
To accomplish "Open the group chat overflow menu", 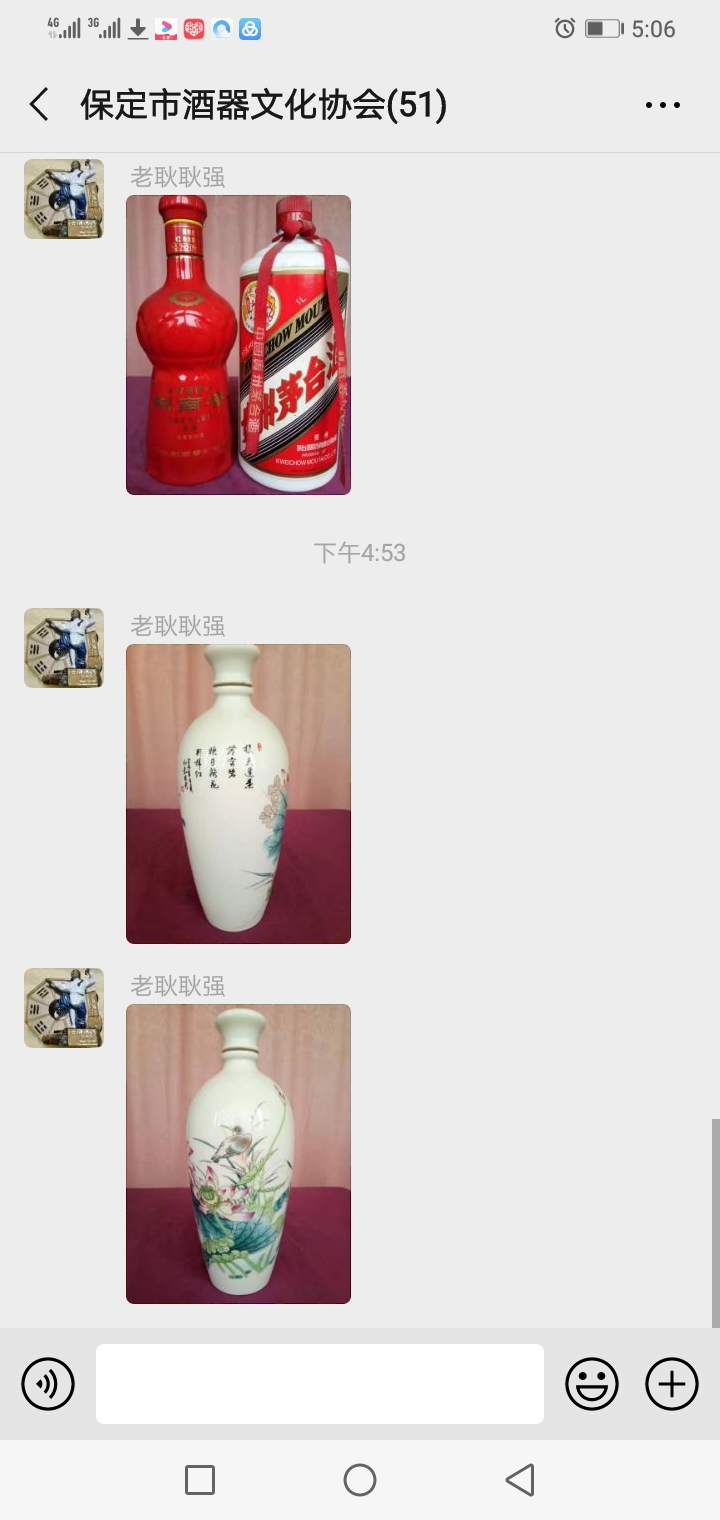I will pos(662,105).
